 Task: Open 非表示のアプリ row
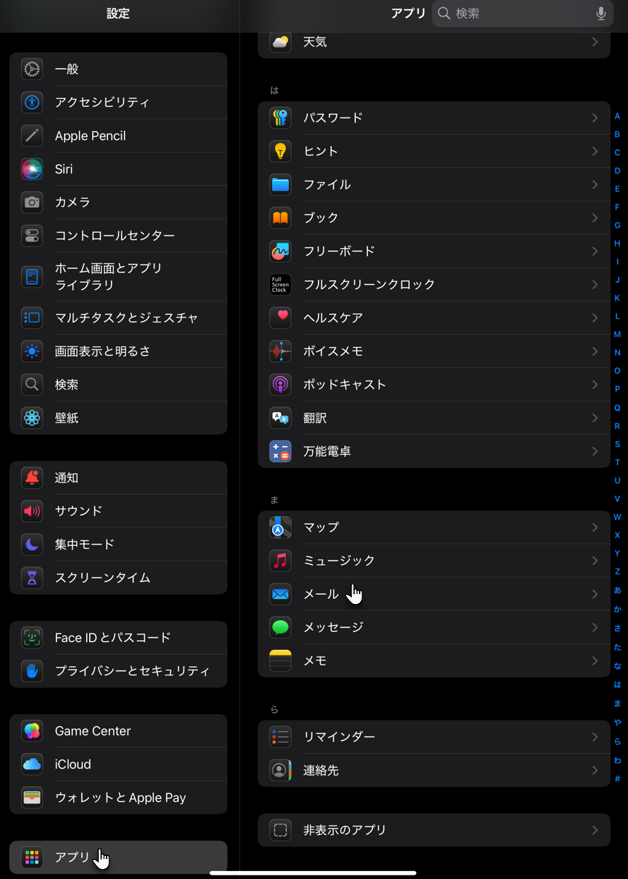pyautogui.click(x=433, y=830)
